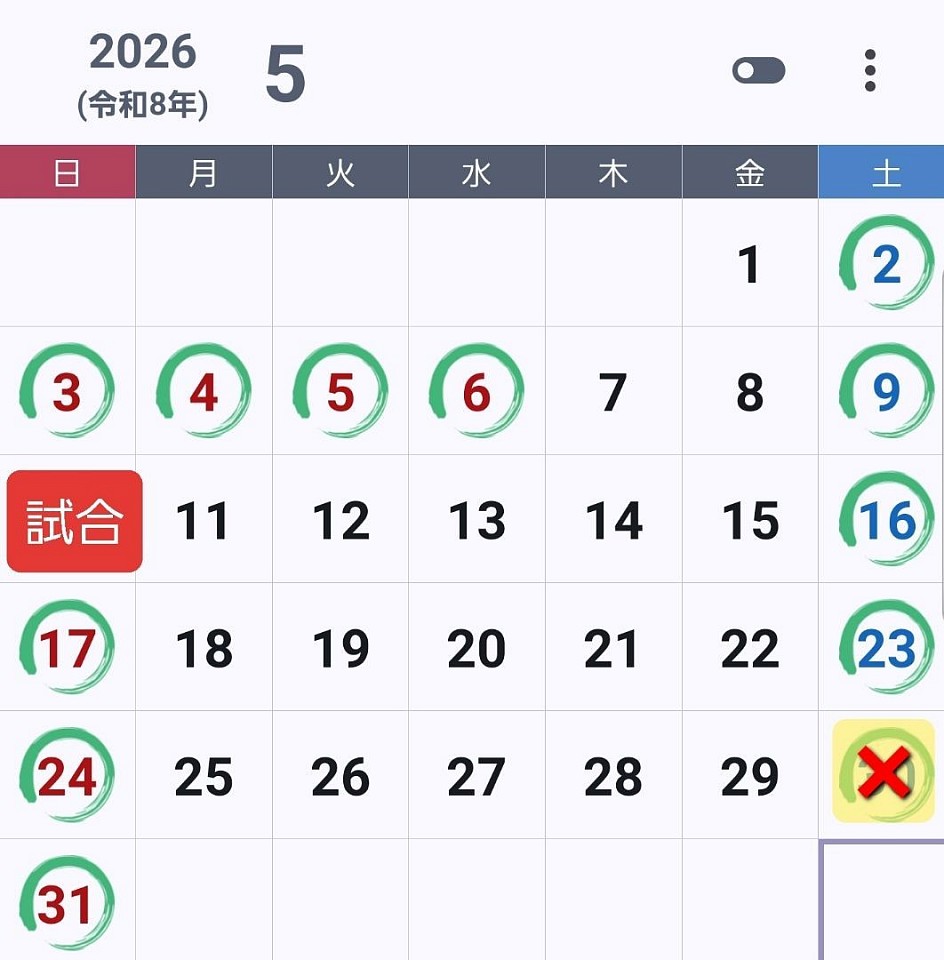Tap the month number 5 header
Image resolution: width=944 pixels, height=960 pixels.
pos(285,75)
